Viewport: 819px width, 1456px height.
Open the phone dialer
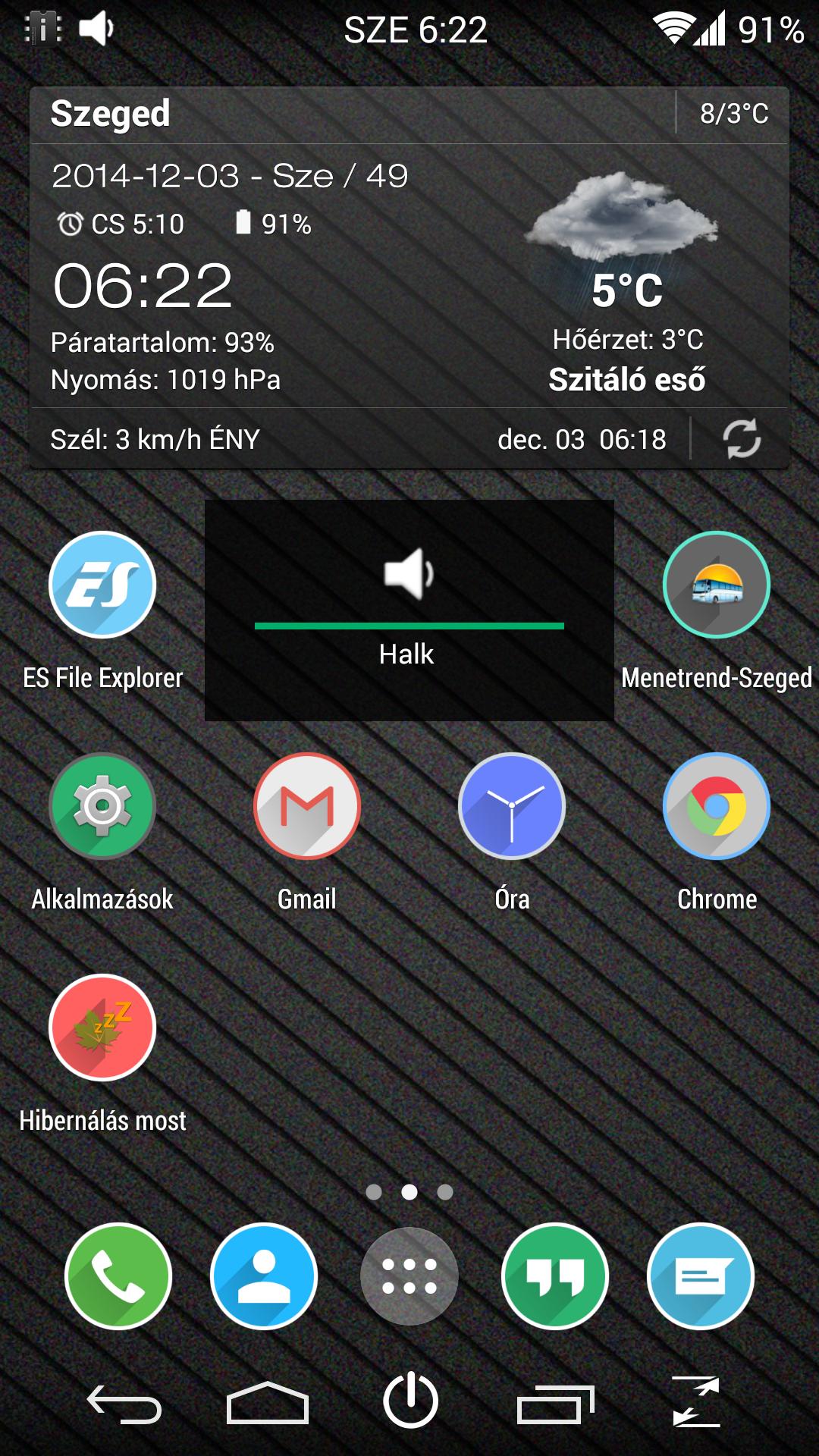(x=118, y=1276)
